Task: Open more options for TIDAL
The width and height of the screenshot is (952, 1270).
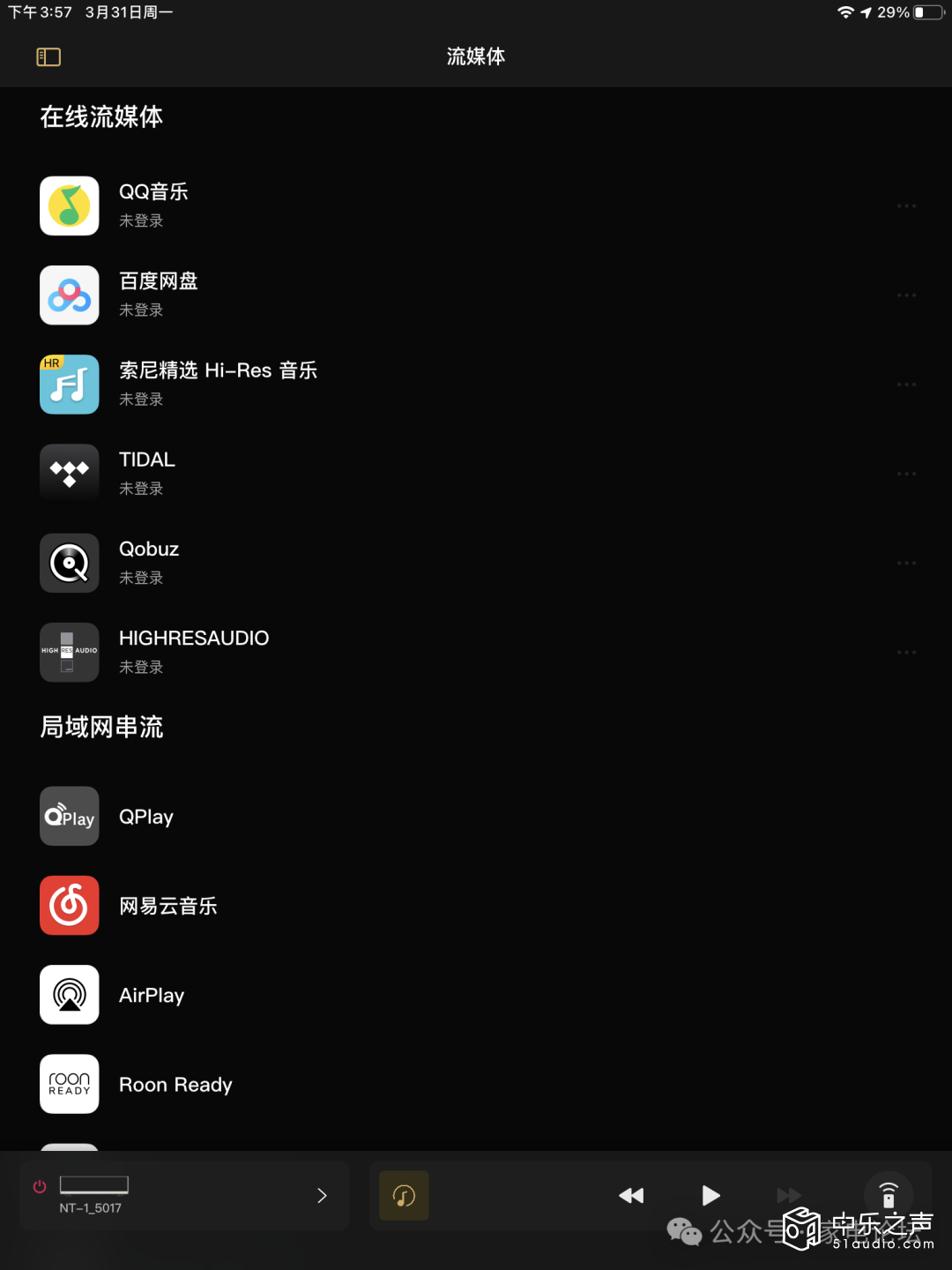Action: pos(906,474)
